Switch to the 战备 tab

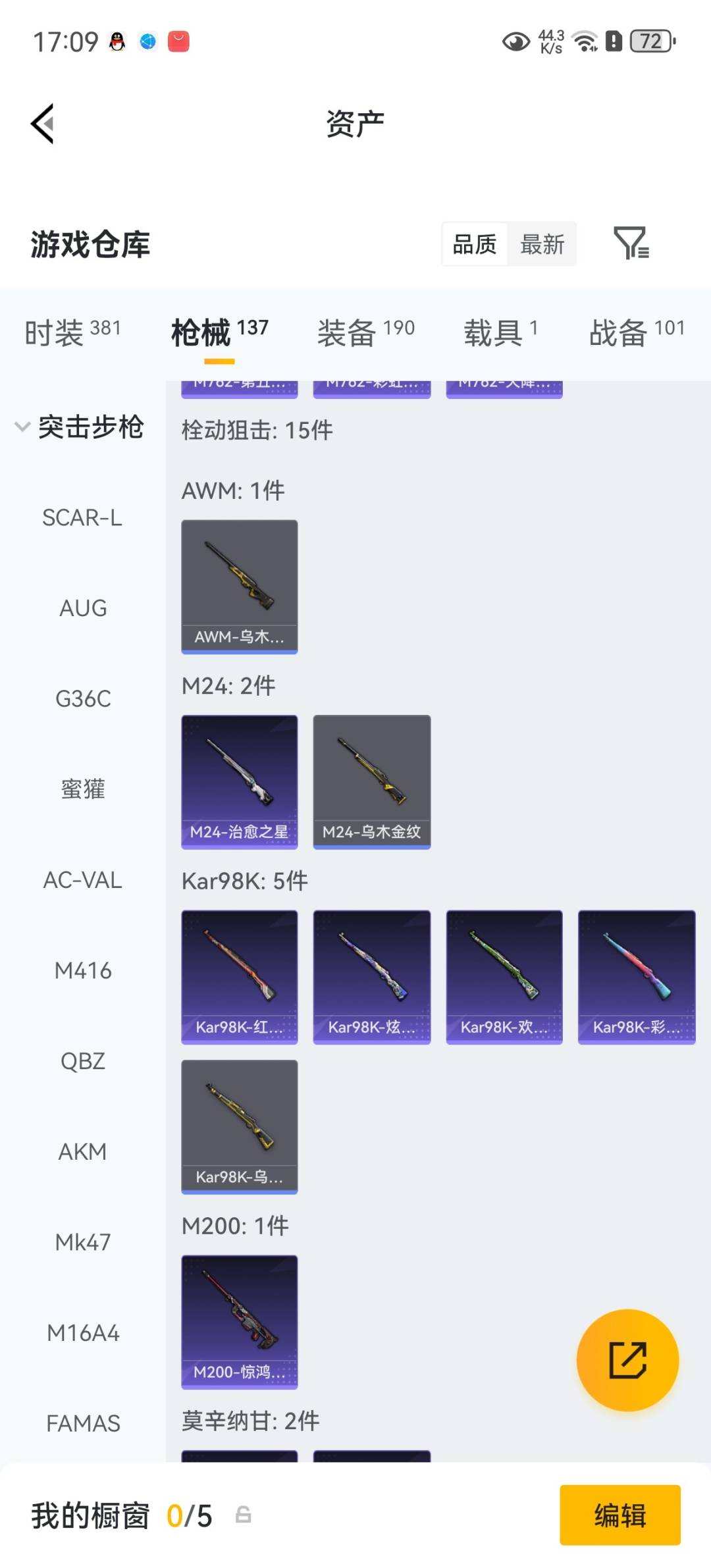(x=636, y=332)
